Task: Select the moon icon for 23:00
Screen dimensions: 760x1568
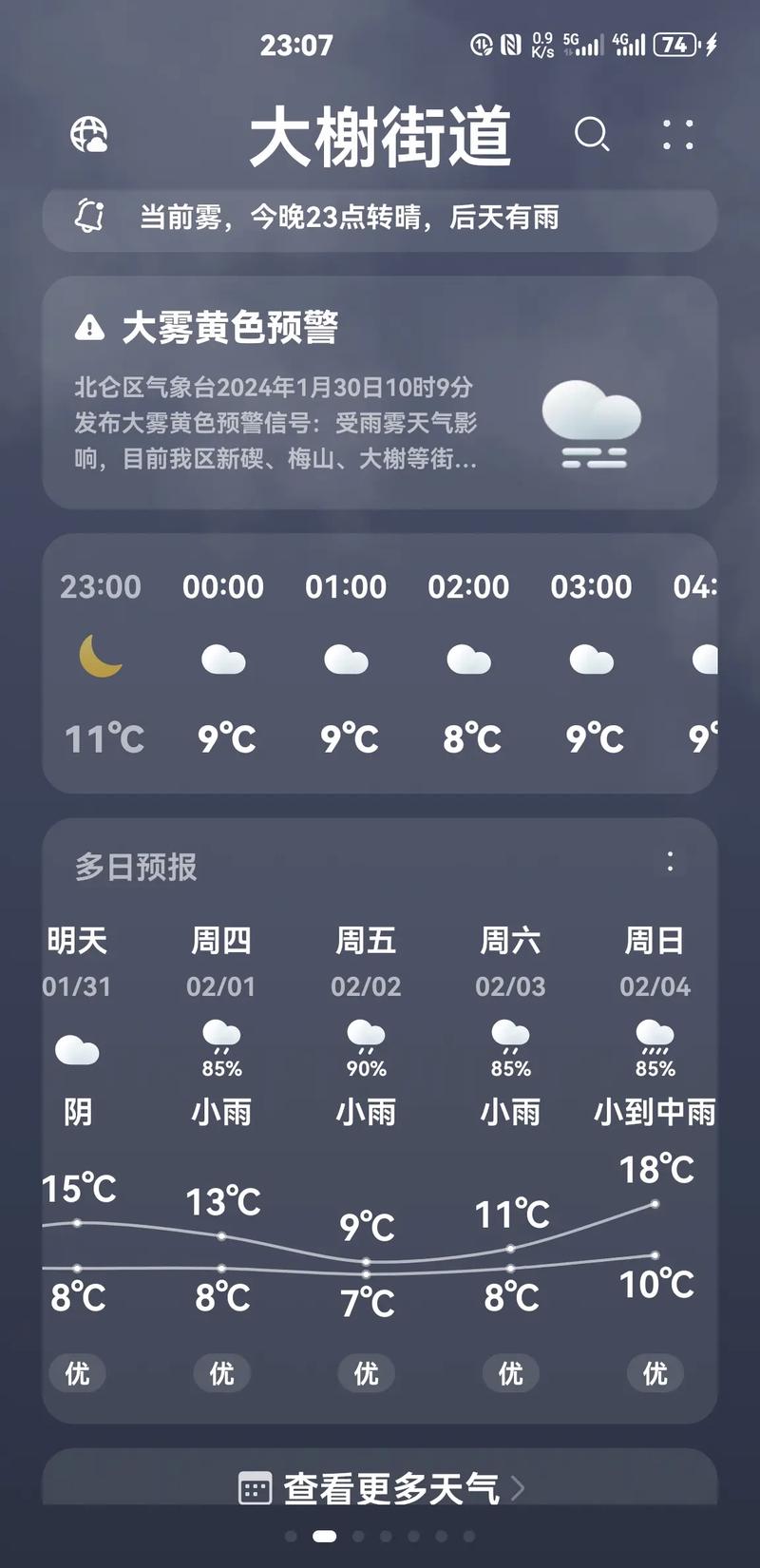Action: [x=99, y=658]
